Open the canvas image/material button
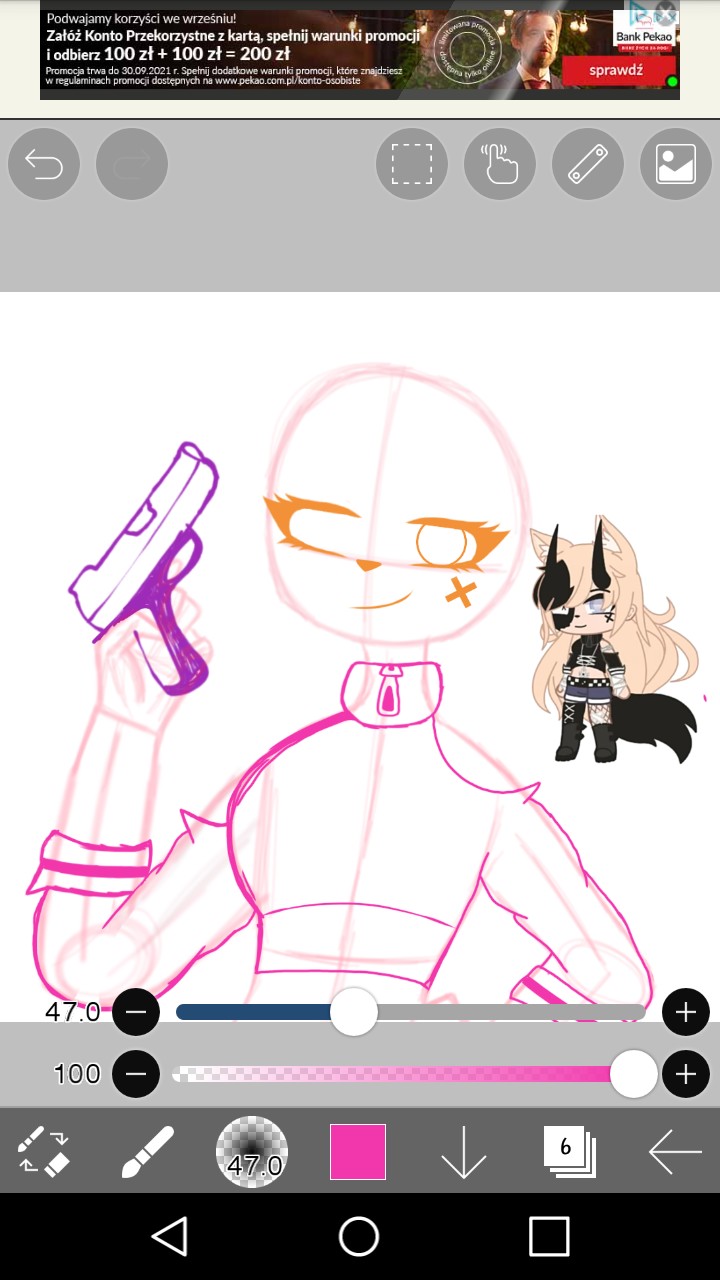Image resolution: width=720 pixels, height=1280 pixels. [x=676, y=164]
